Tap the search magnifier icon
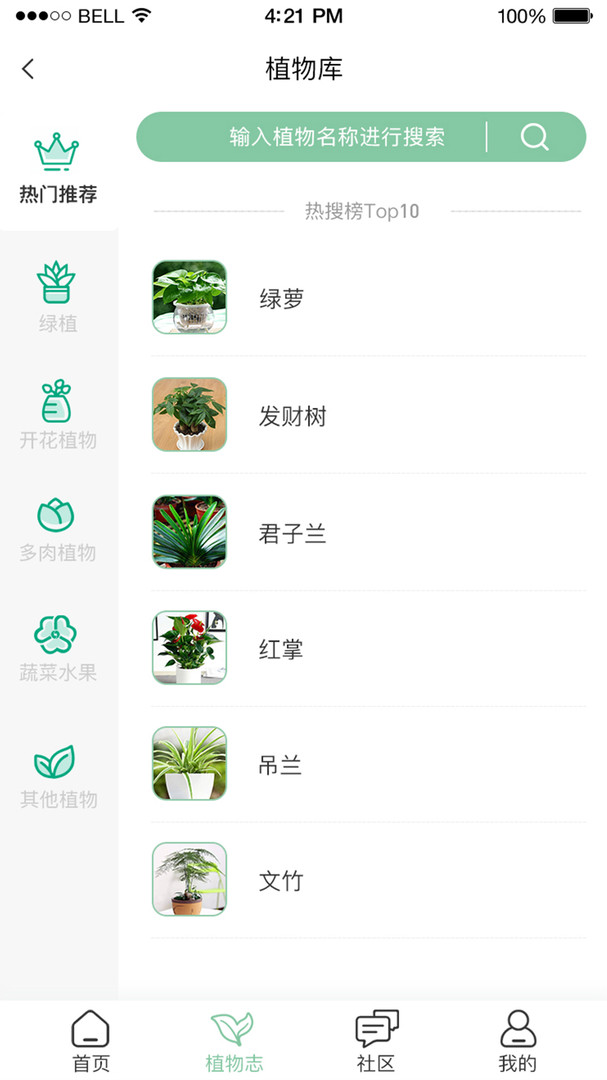 535,136
